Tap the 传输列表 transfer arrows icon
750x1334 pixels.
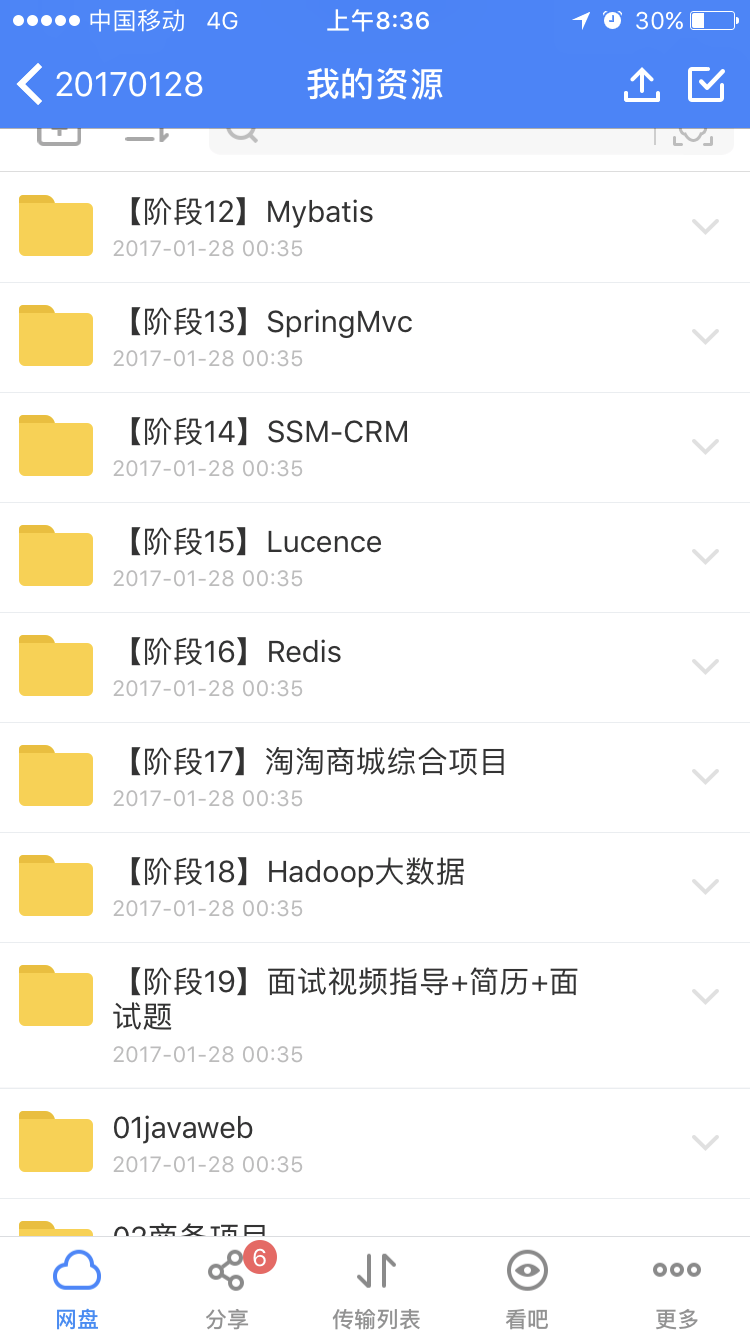click(x=375, y=1270)
